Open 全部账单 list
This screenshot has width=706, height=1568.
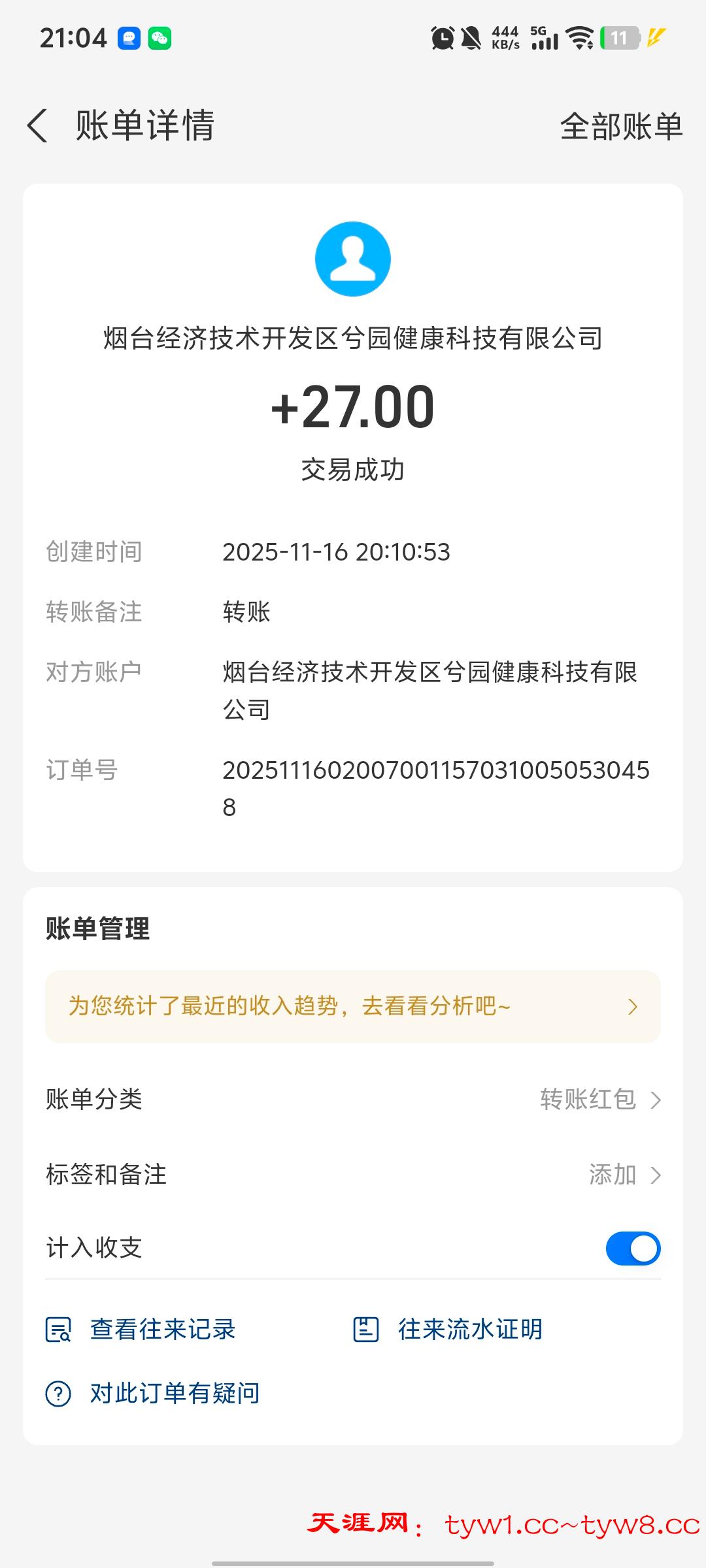pos(620,126)
